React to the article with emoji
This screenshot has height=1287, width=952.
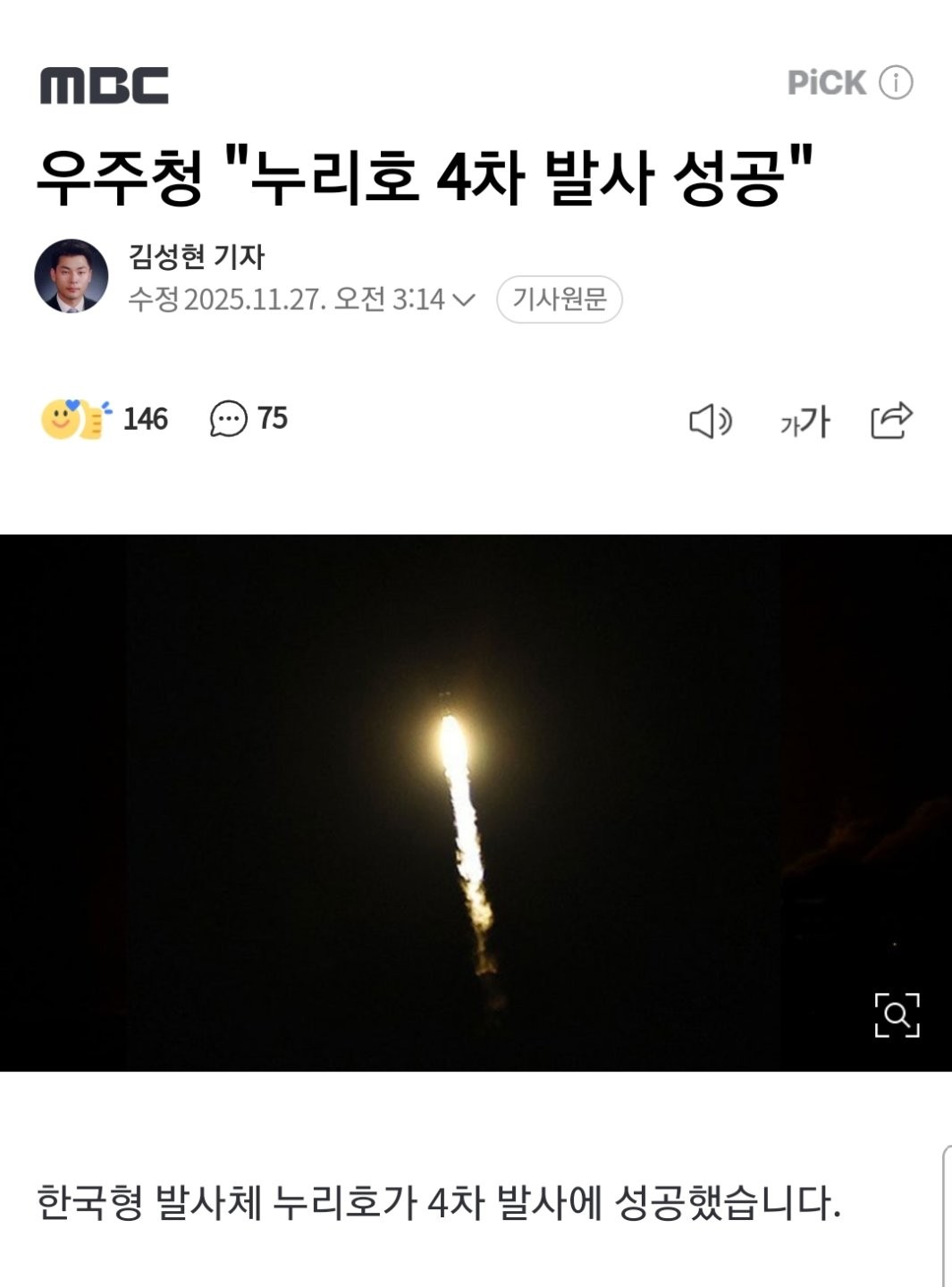(77, 419)
